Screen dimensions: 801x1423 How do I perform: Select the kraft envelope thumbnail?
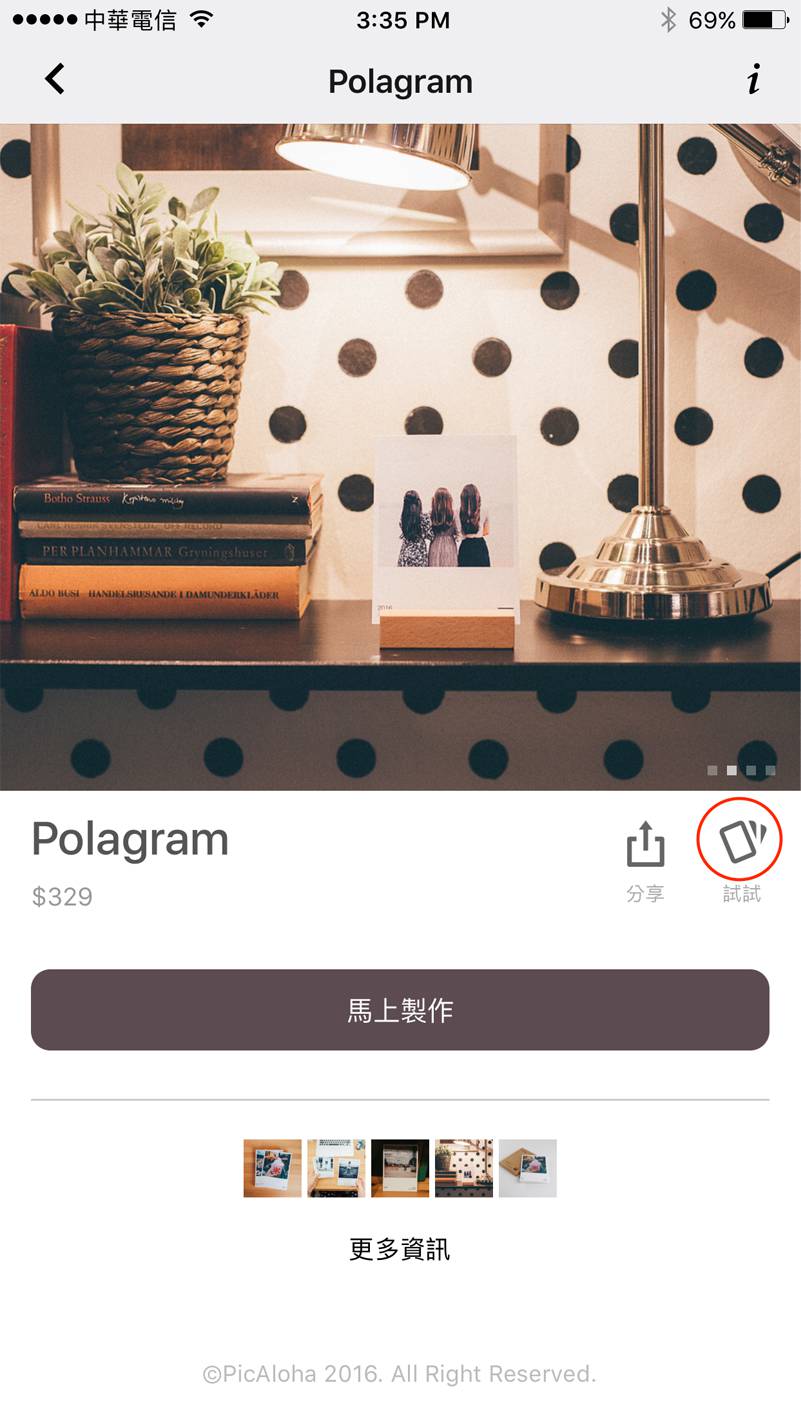click(x=528, y=1168)
